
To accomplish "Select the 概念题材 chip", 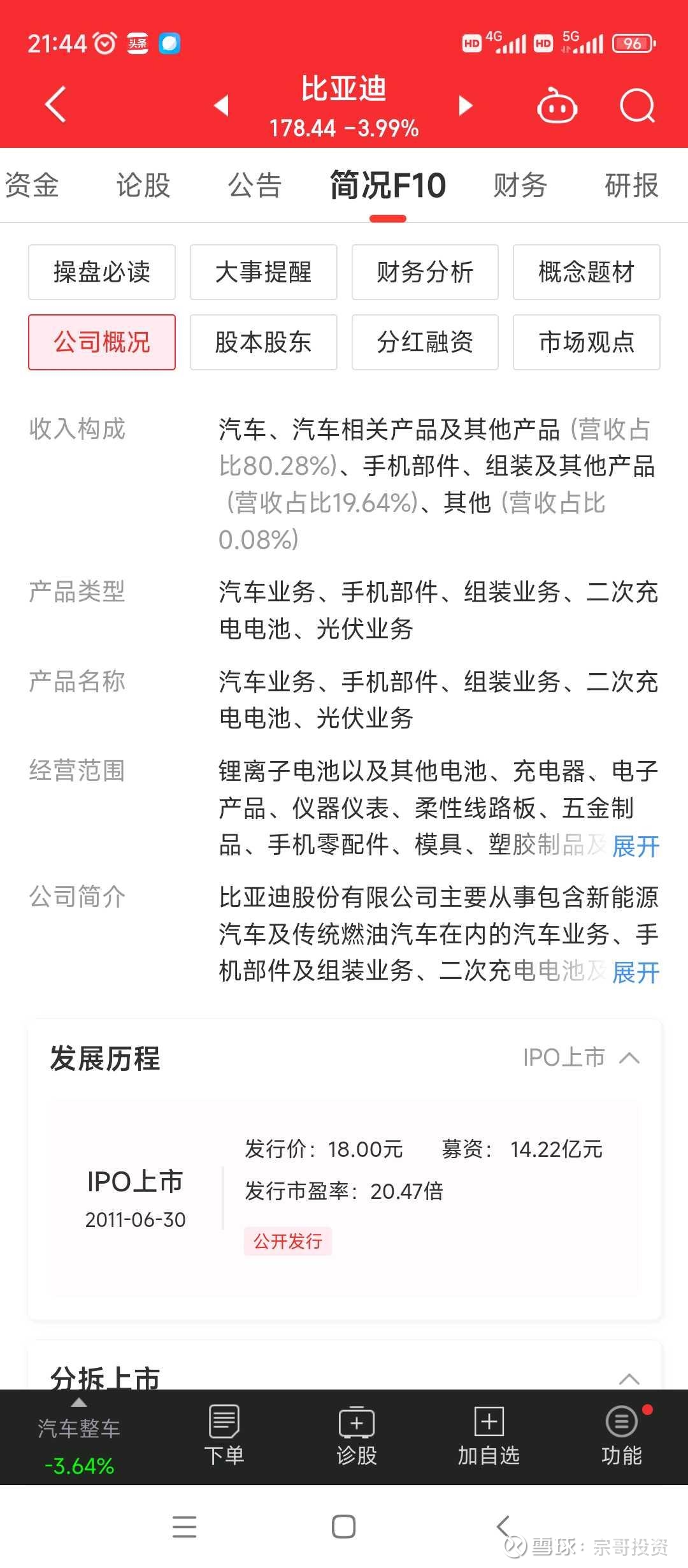I will 587,272.
